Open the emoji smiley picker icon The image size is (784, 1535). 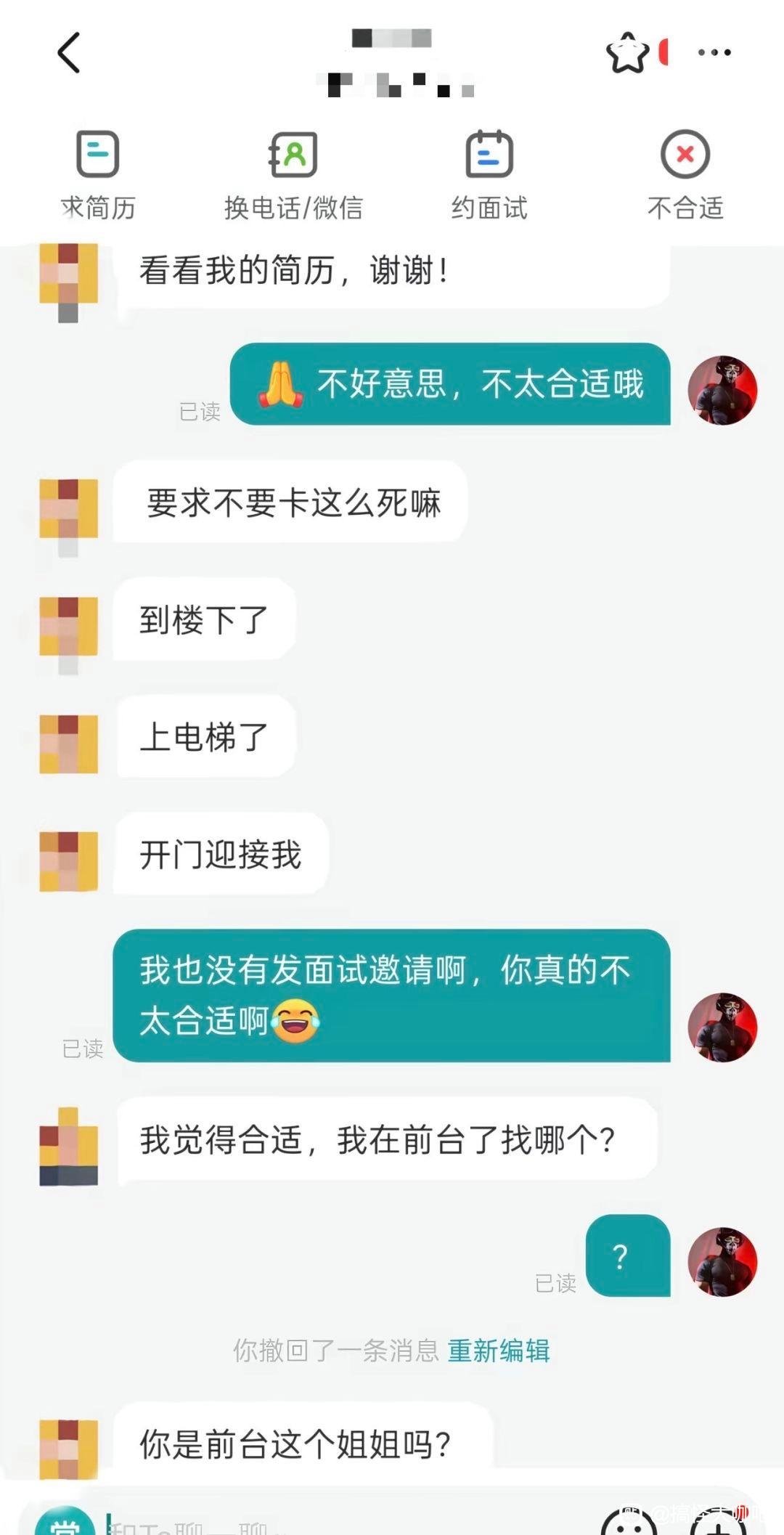629,1528
